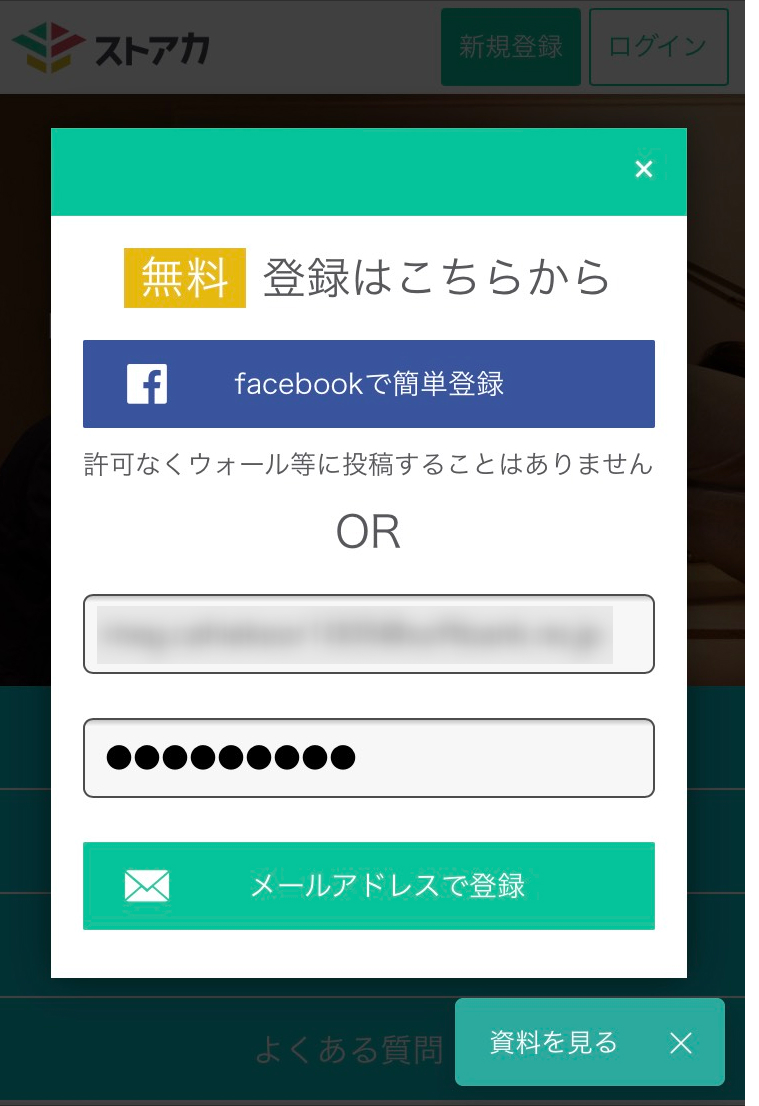This screenshot has height=1106, width=759.
Task: Register with email address button
Action: point(368,886)
